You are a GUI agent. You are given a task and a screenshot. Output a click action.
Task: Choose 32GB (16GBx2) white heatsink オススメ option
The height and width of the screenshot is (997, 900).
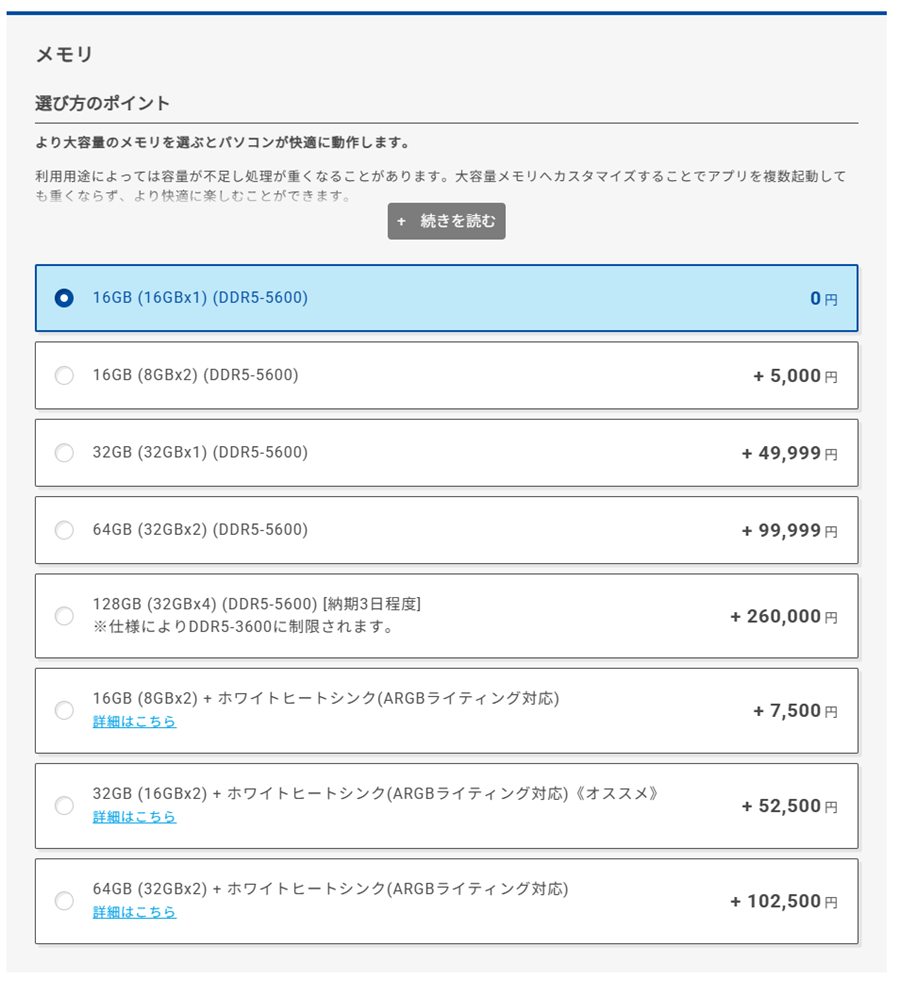point(64,805)
